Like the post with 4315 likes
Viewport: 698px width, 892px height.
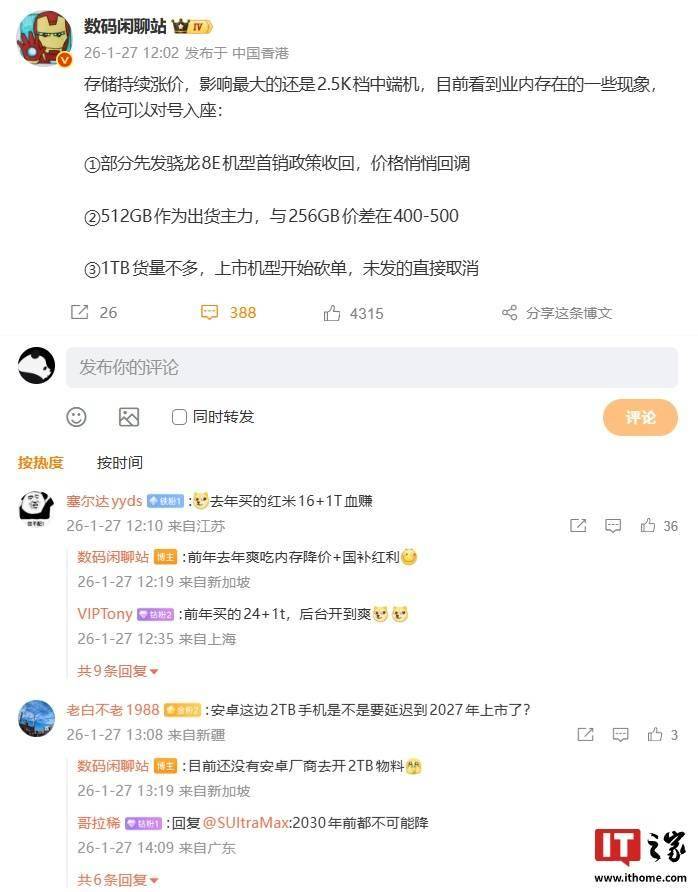[x=353, y=313]
